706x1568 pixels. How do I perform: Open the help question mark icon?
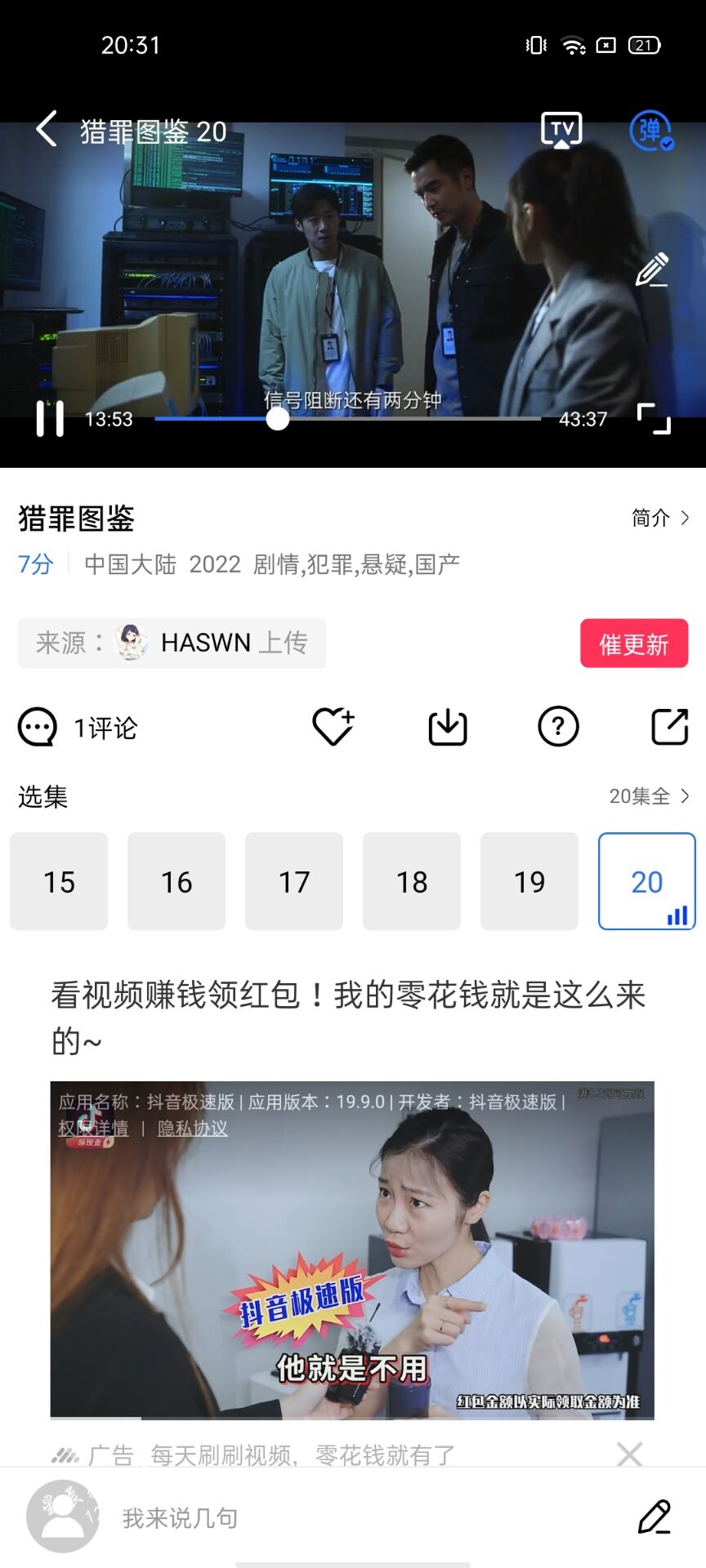point(558,727)
